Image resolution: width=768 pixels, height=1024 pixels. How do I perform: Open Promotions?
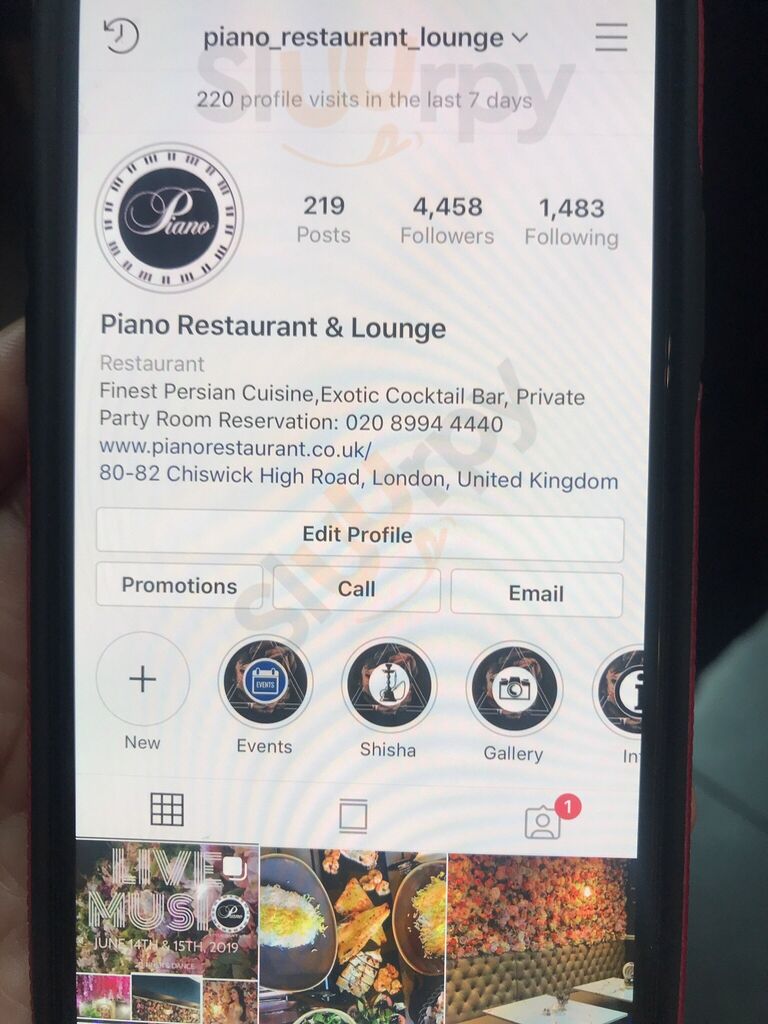pyautogui.click(x=179, y=586)
